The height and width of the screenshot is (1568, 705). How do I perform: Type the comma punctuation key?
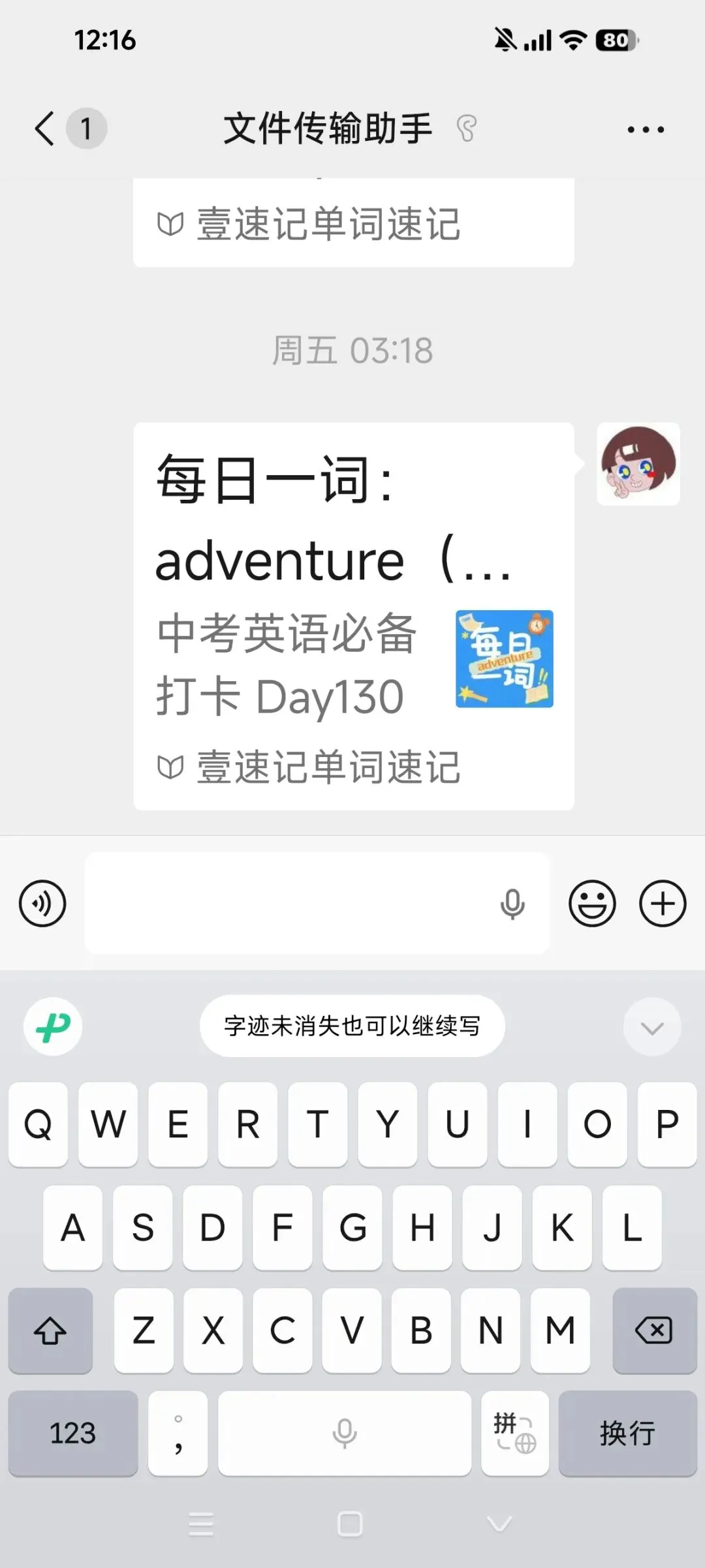[x=178, y=1433]
